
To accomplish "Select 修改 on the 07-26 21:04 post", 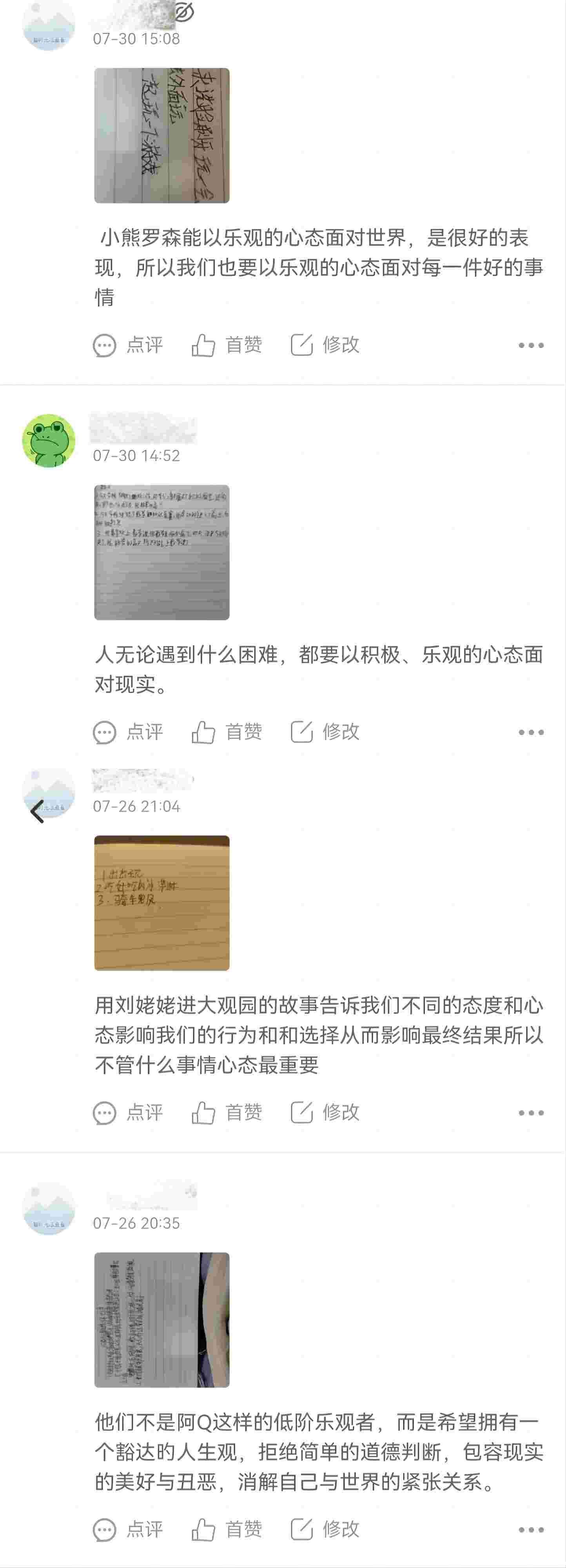I will (x=325, y=1113).
